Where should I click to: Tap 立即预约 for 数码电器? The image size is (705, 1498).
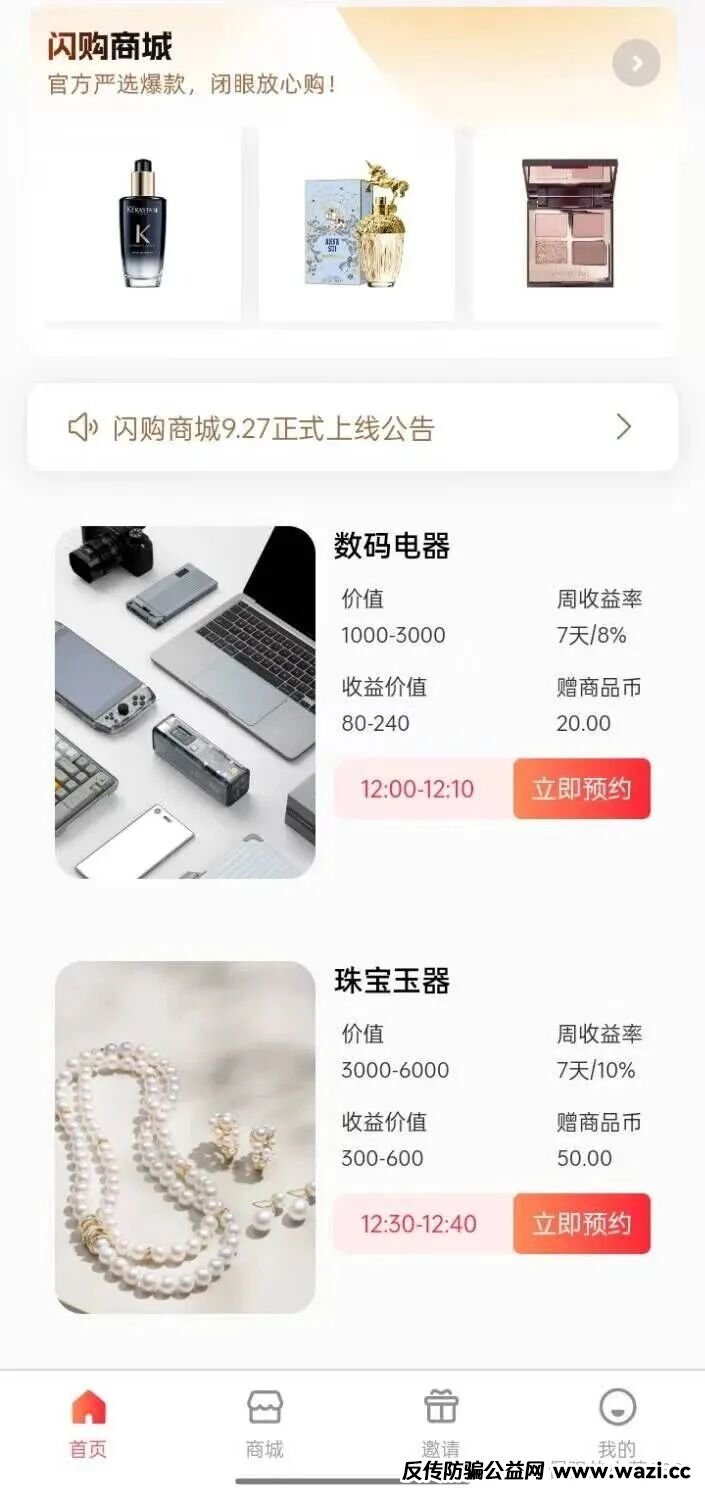(582, 789)
